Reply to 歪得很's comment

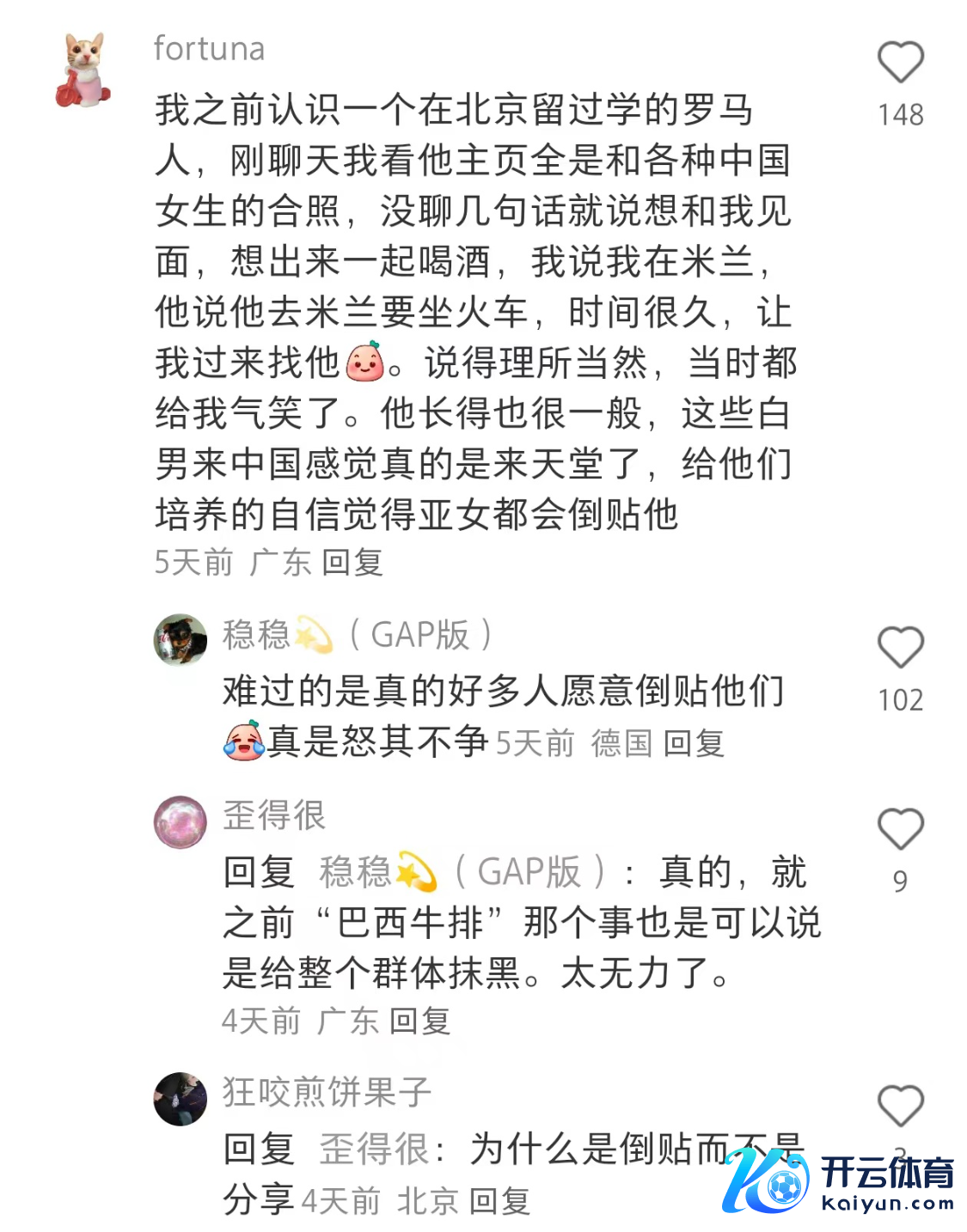pos(419,1021)
